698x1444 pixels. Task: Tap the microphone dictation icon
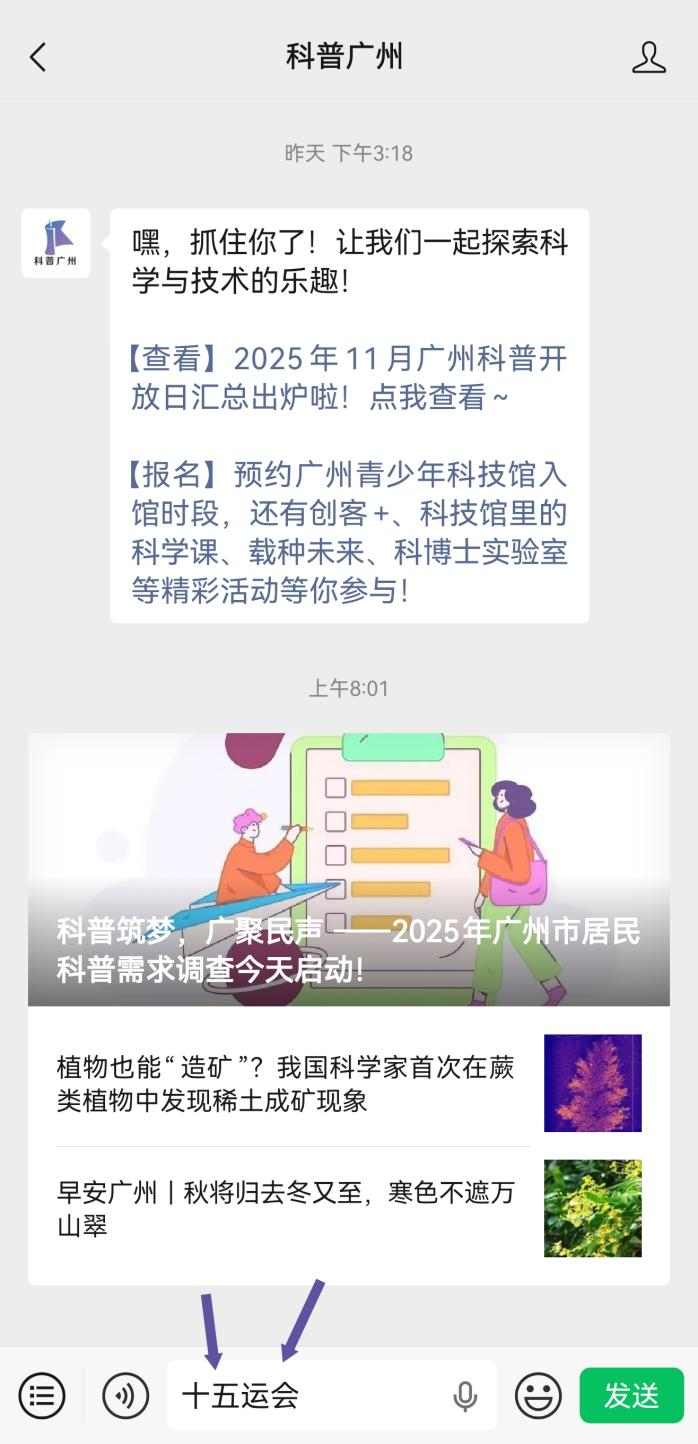465,1395
